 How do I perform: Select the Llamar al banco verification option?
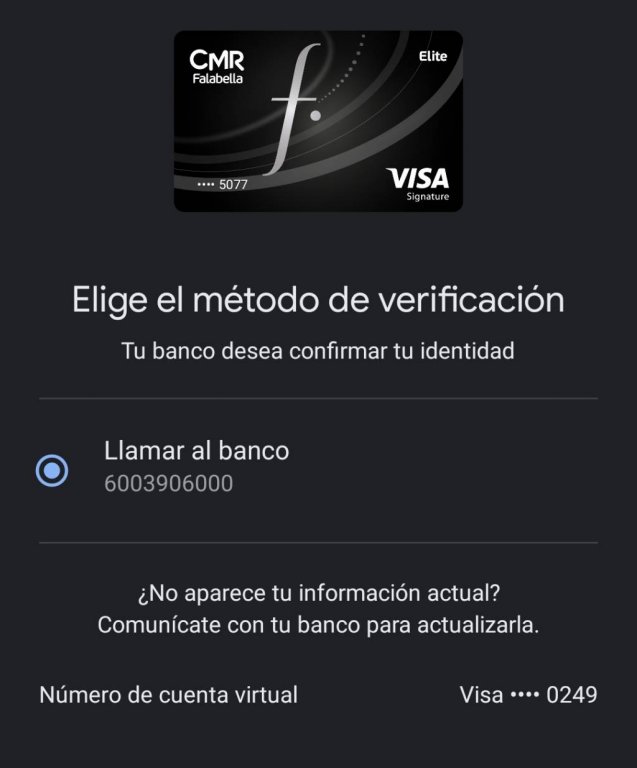coord(52,469)
